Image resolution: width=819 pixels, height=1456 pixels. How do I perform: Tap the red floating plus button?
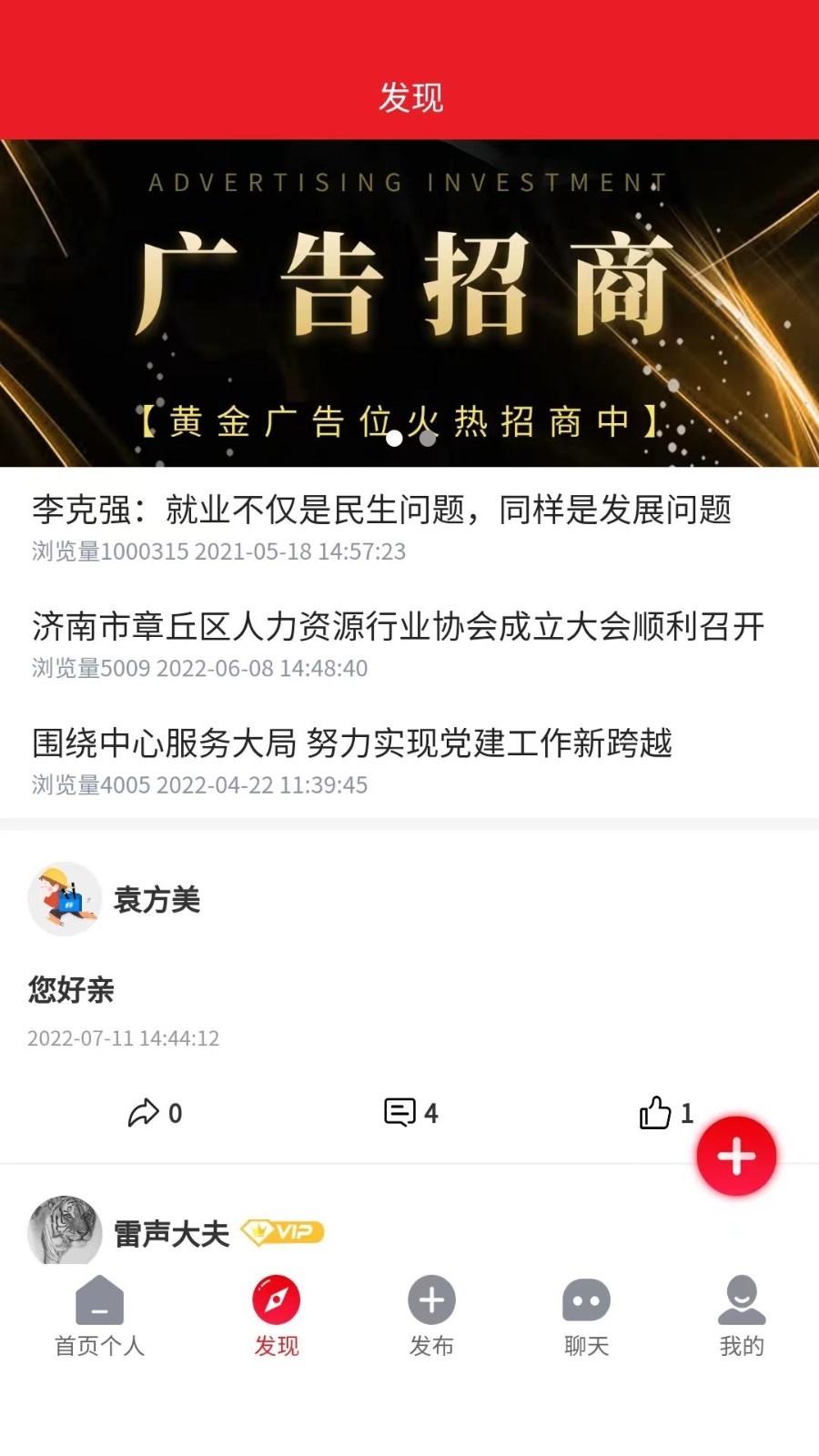pyautogui.click(x=736, y=1157)
